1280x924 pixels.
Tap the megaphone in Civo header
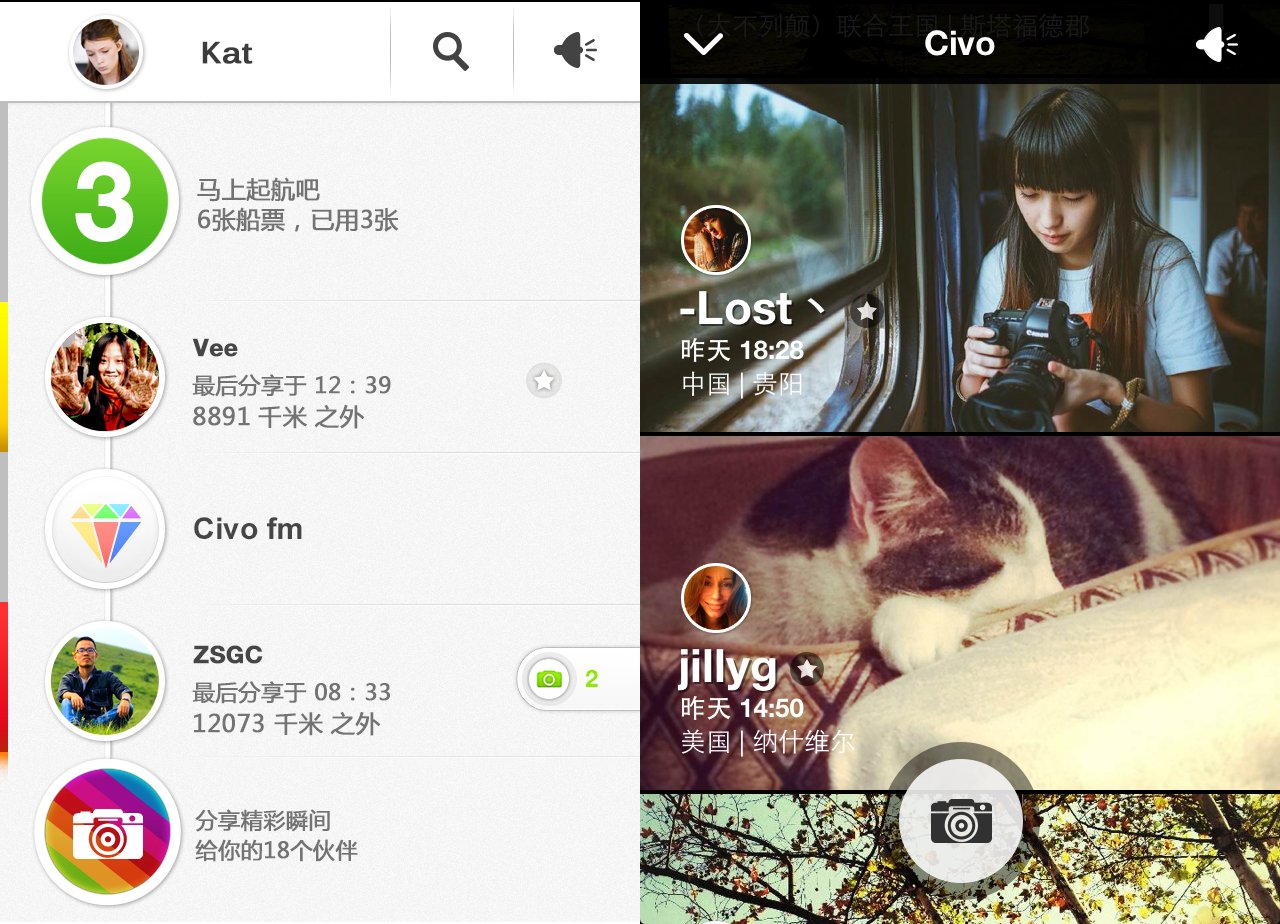[1216, 44]
